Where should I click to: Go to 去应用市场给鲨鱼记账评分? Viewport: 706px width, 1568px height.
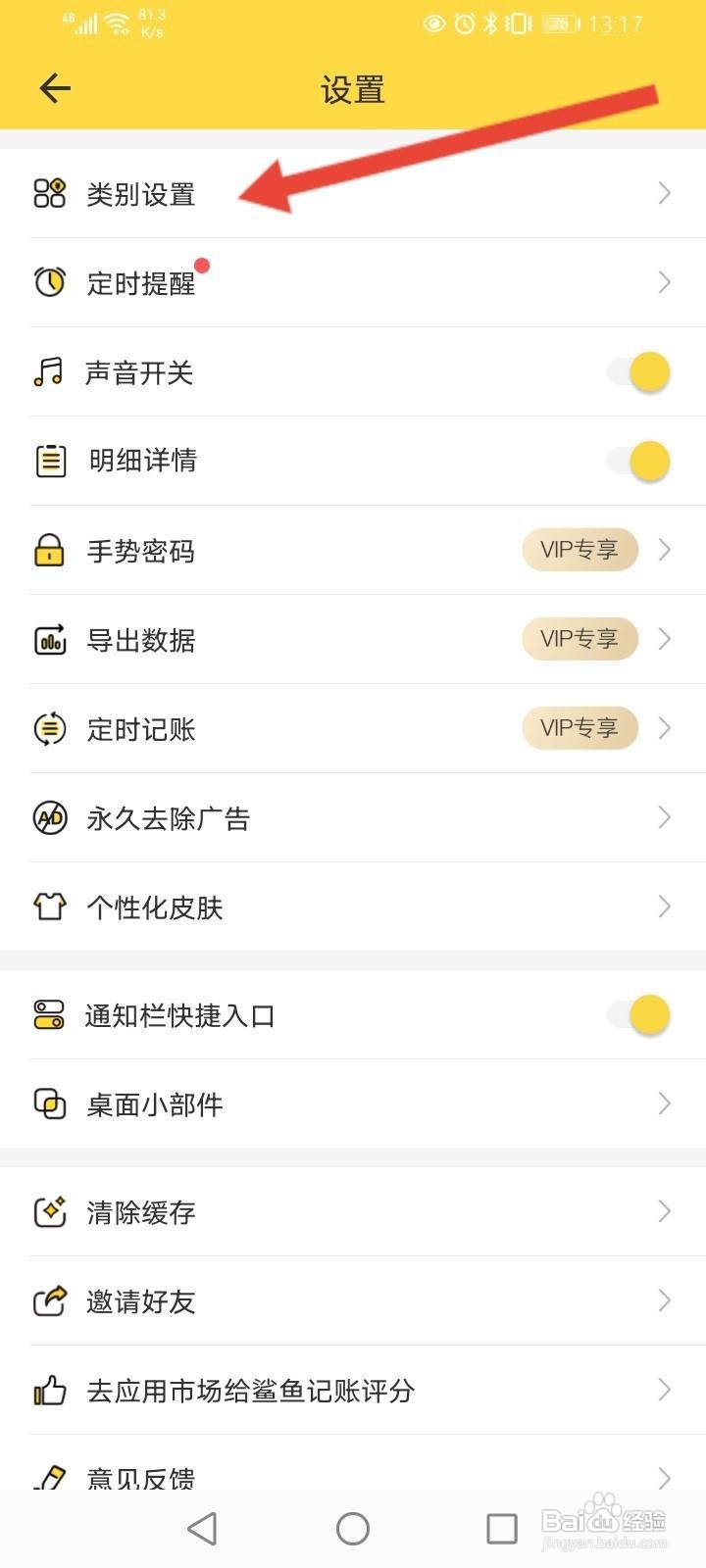pos(250,1391)
